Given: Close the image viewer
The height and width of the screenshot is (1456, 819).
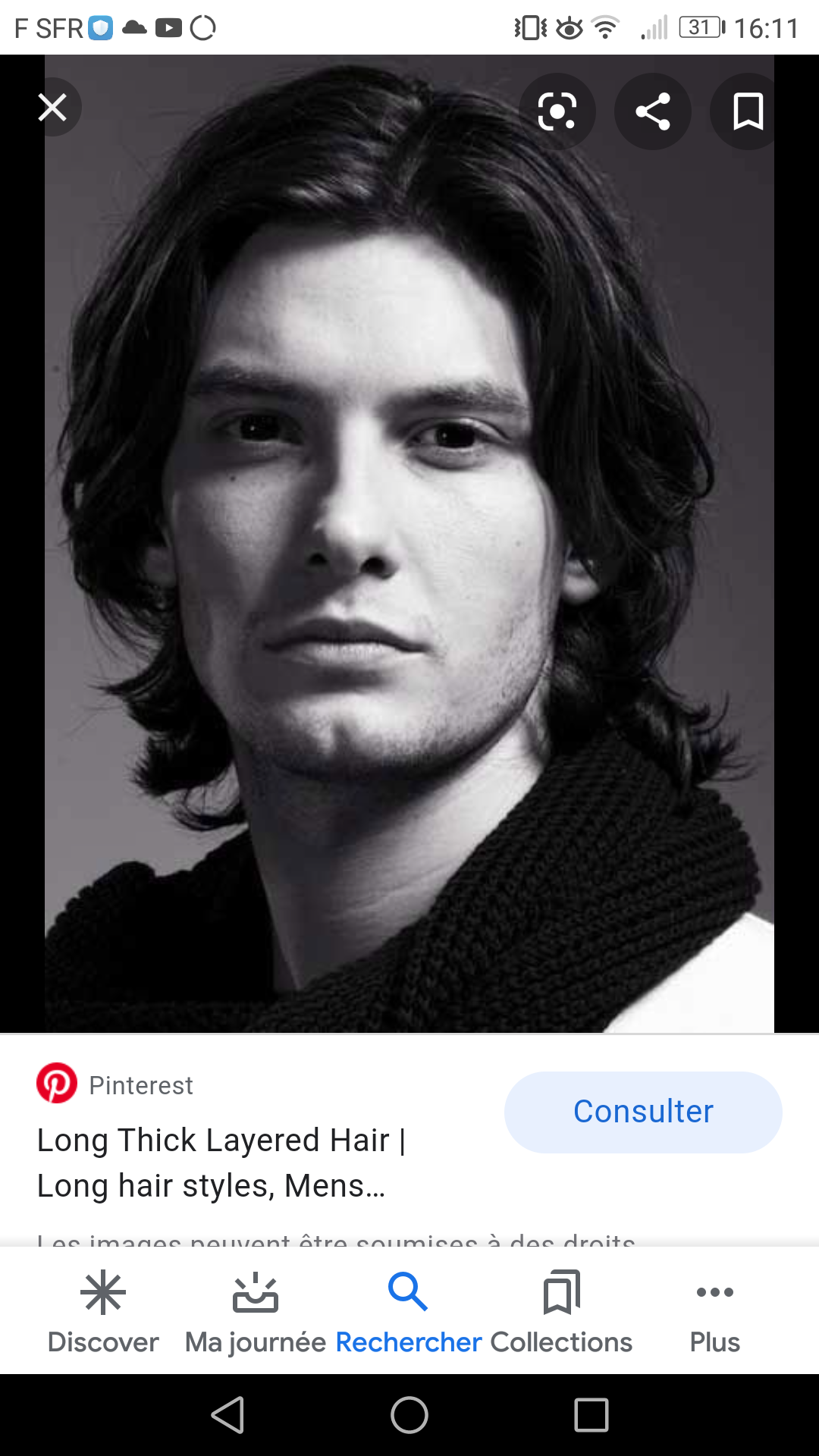Looking at the screenshot, I should (x=52, y=108).
